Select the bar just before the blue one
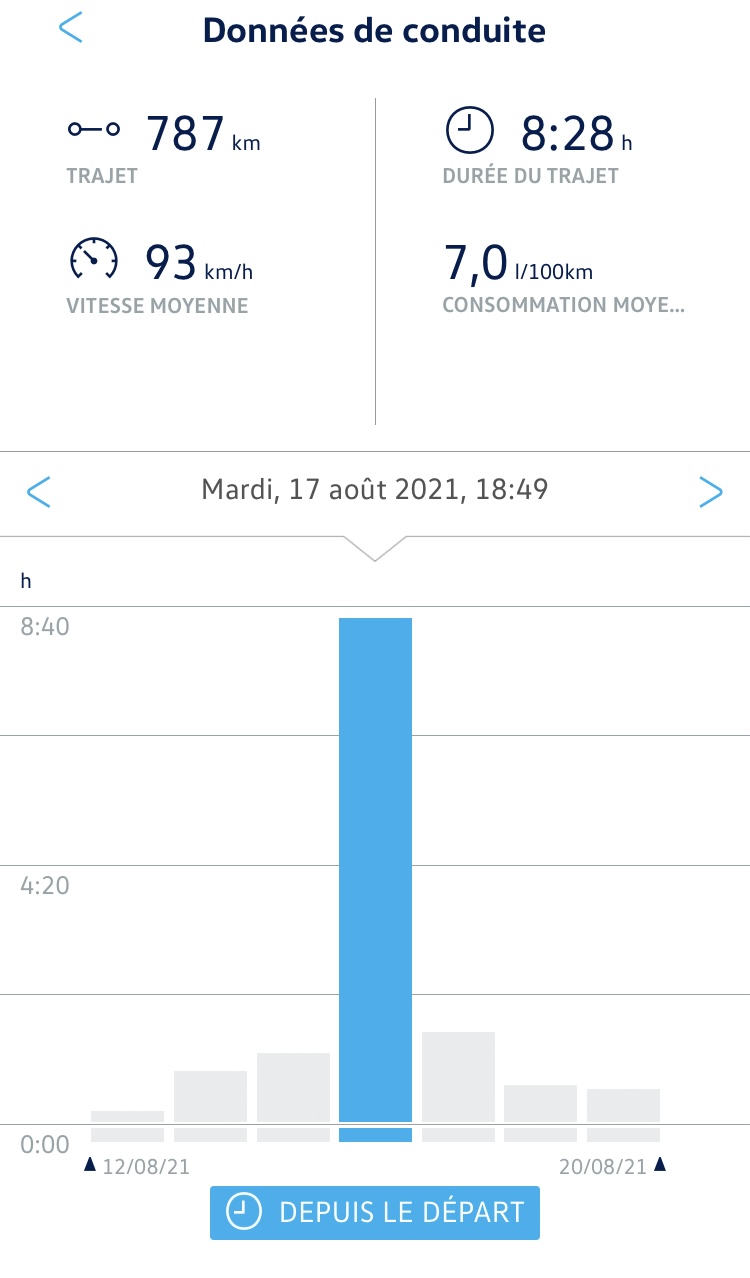This screenshot has width=750, height=1278. tap(293, 1088)
